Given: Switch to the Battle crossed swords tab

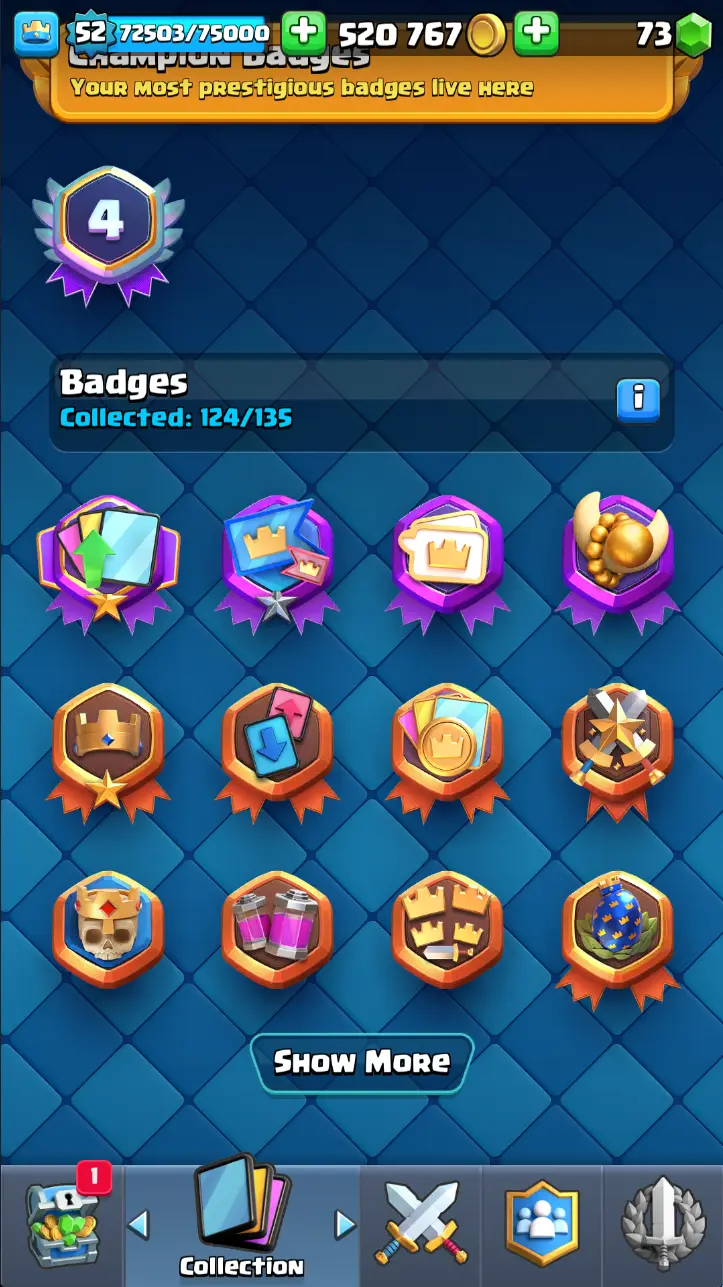Looking at the screenshot, I should point(420,1224).
